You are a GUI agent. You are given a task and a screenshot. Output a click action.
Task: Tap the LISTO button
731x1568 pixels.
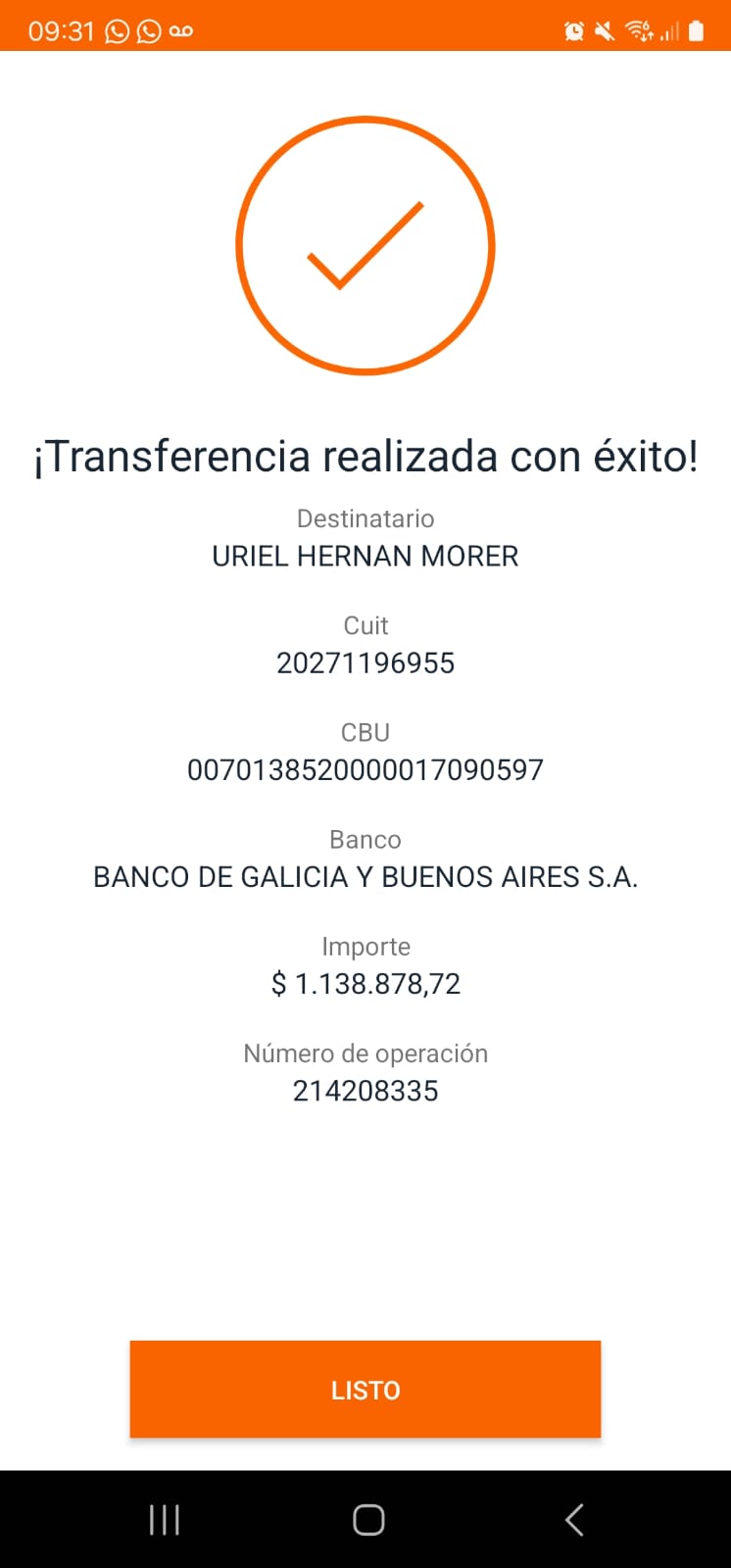[x=365, y=1389]
